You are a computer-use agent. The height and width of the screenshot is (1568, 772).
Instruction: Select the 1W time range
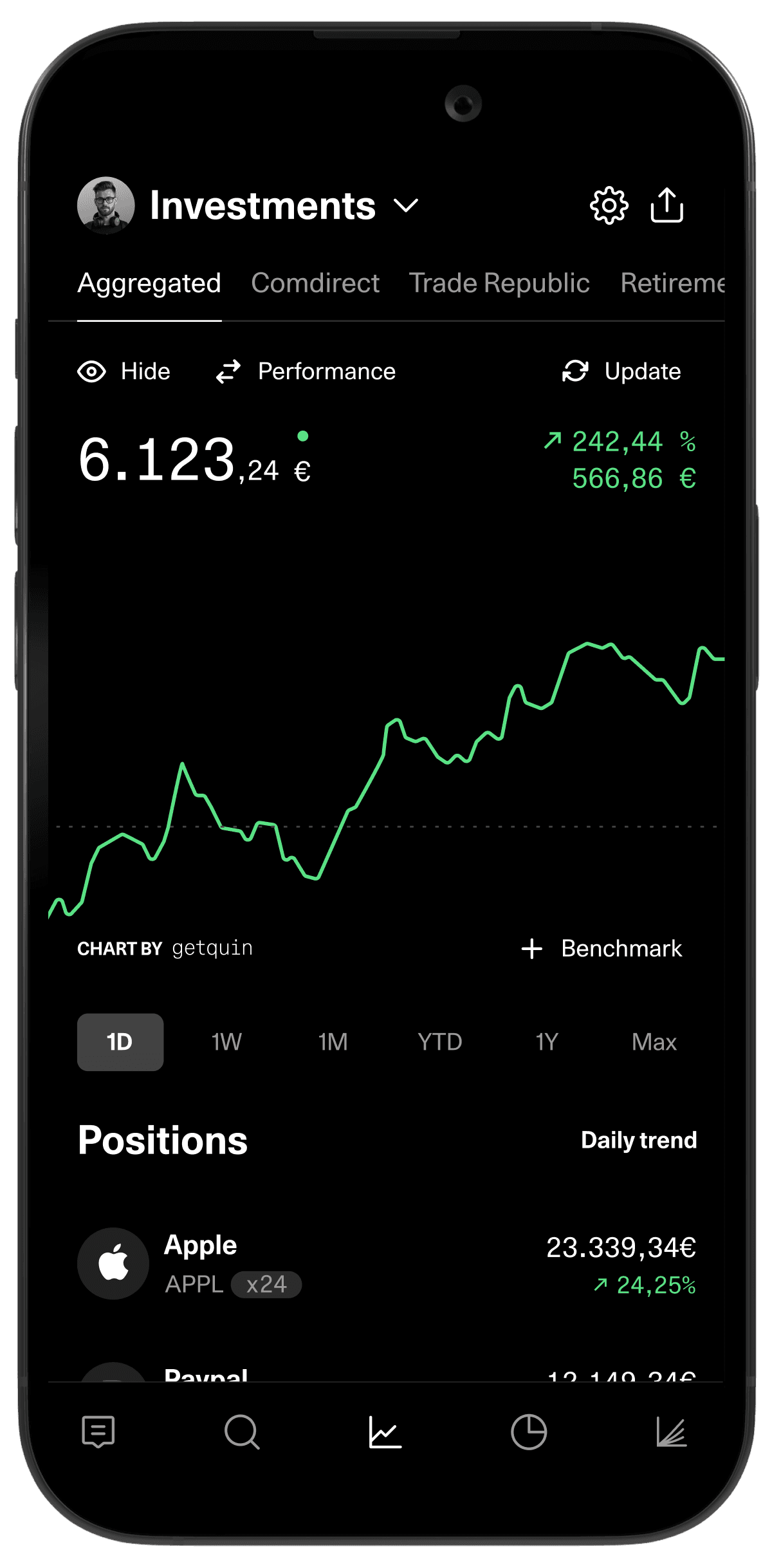(226, 1042)
